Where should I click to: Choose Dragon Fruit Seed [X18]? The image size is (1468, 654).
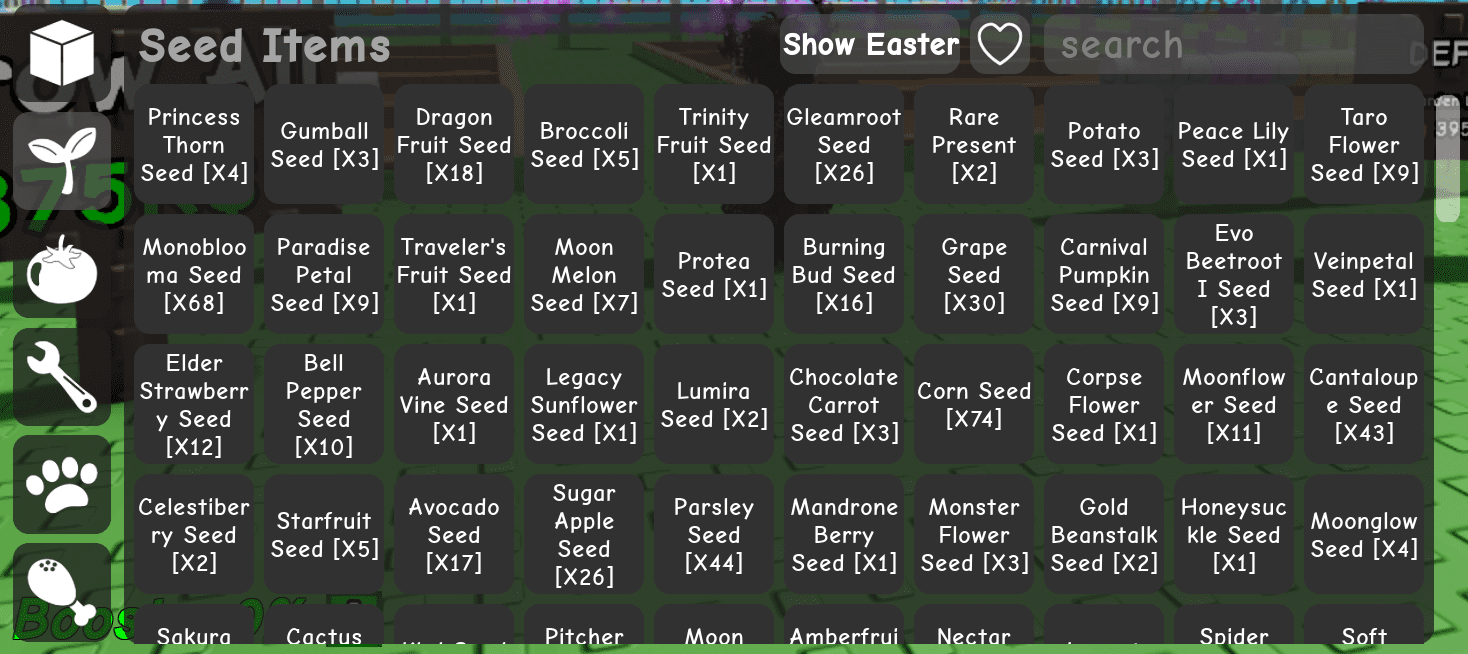coord(454,145)
